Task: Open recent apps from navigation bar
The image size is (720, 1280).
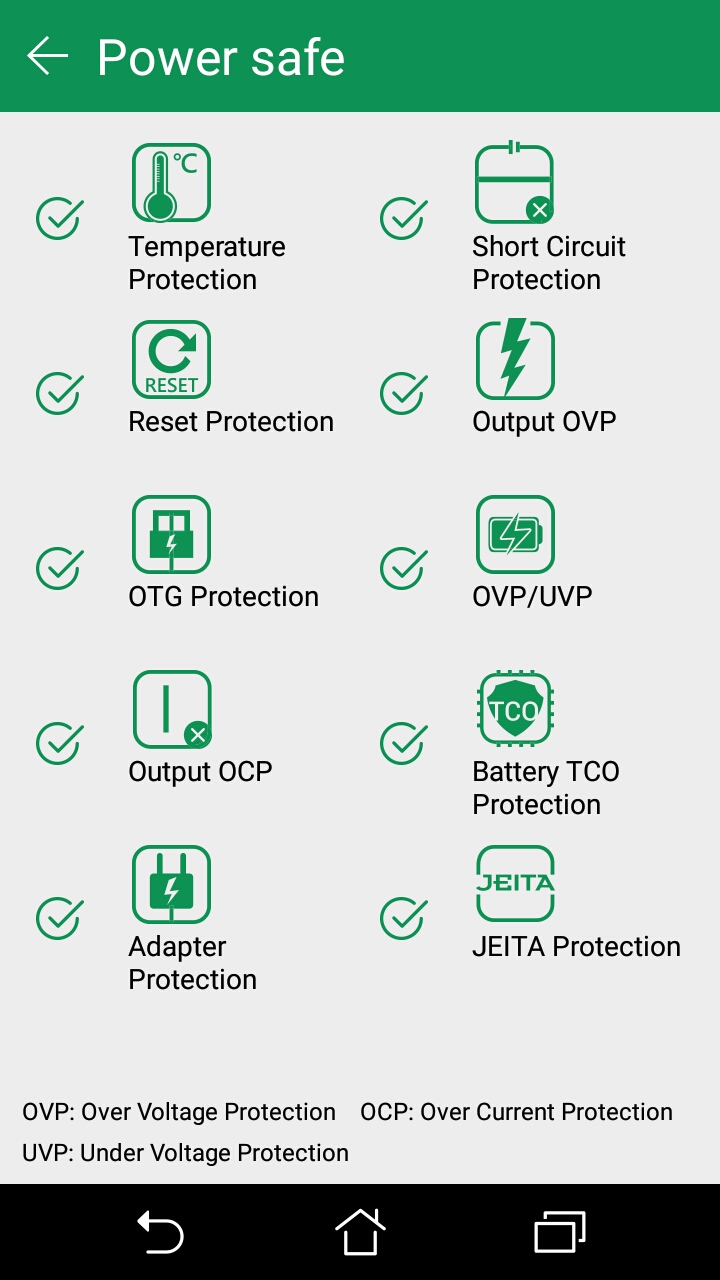Action: pos(560,1231)
